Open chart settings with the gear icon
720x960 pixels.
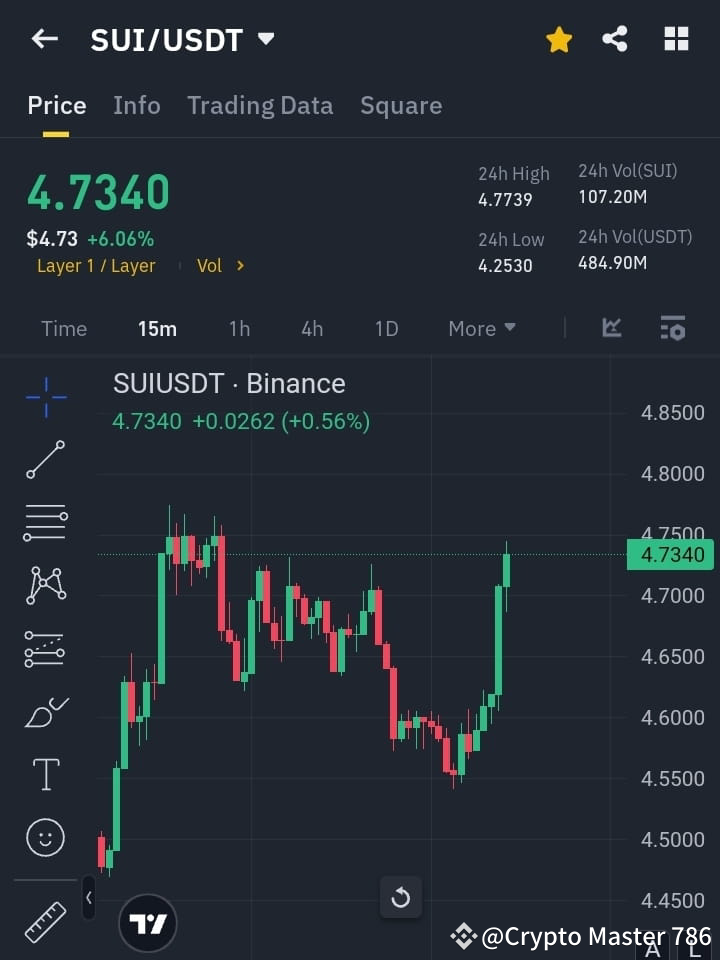point(672,328)
